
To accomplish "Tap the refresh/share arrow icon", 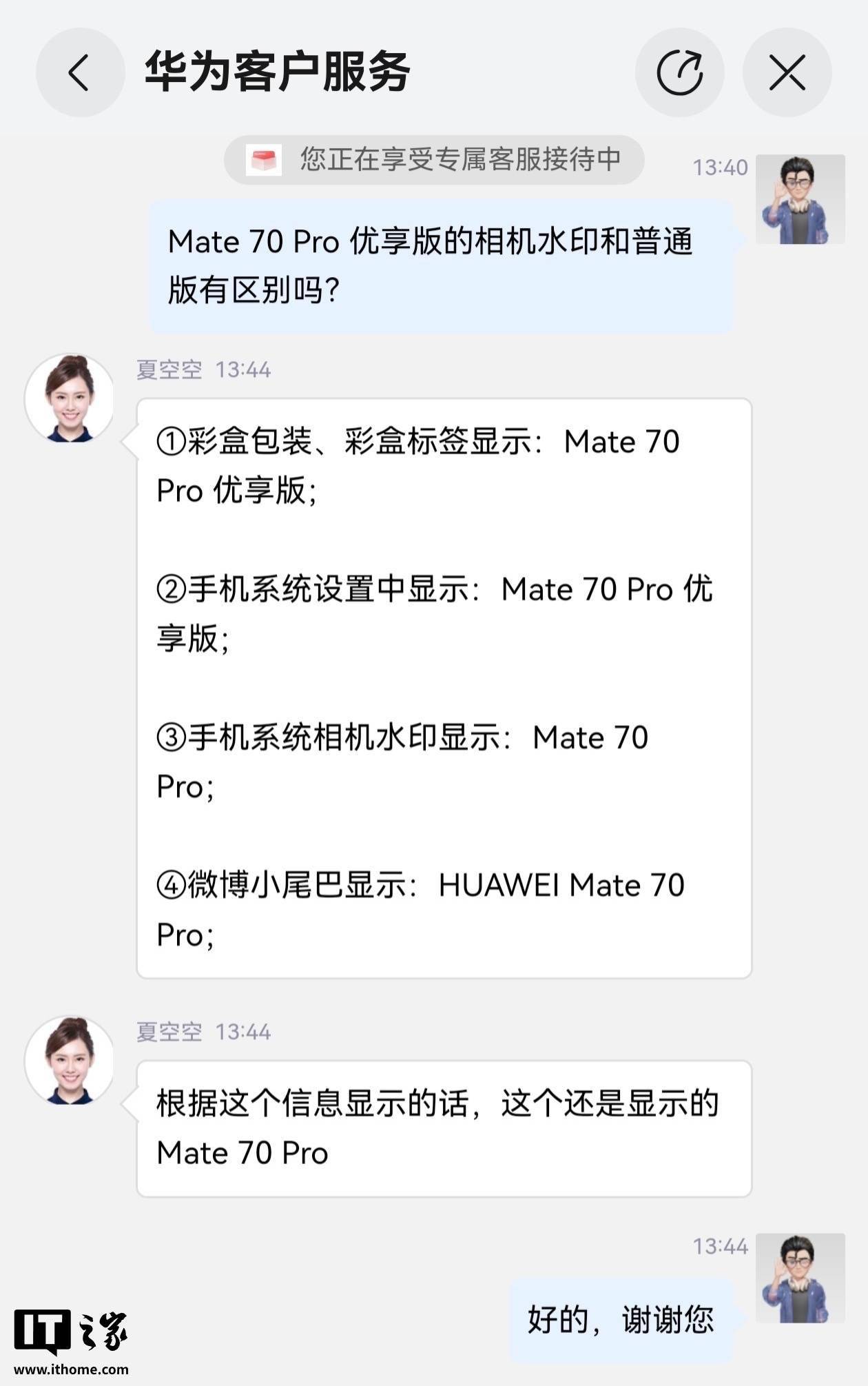I will click(x=679, y=72).
